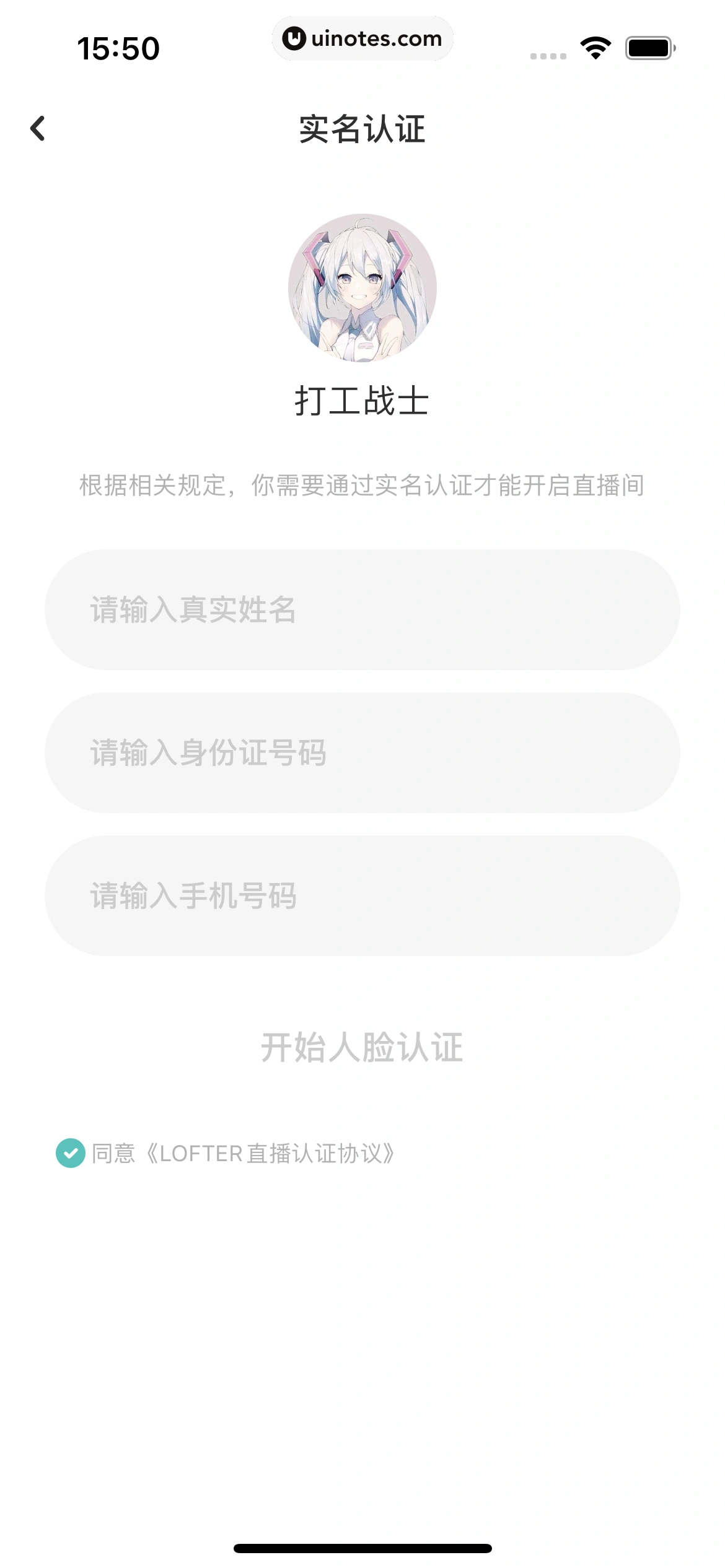Select the verification instruction text line
The width and height of the screenshot is (725, 1568).
[362, 487]
